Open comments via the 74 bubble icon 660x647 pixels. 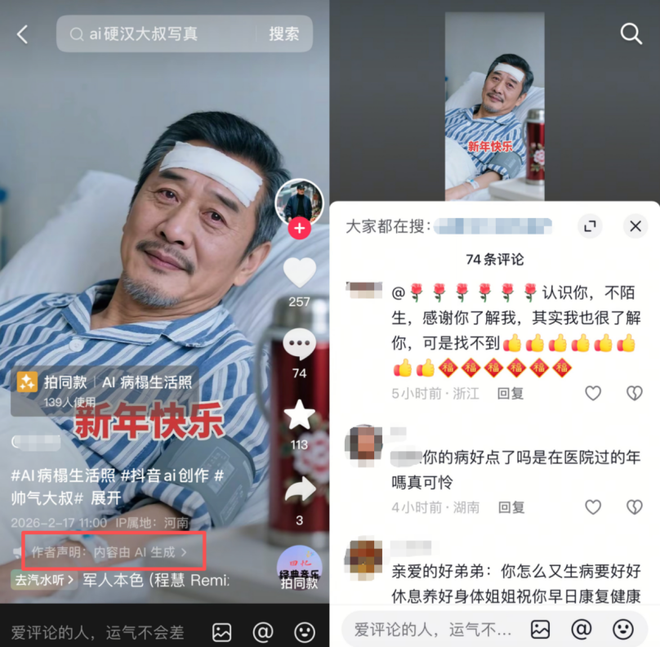pos(299,345)
